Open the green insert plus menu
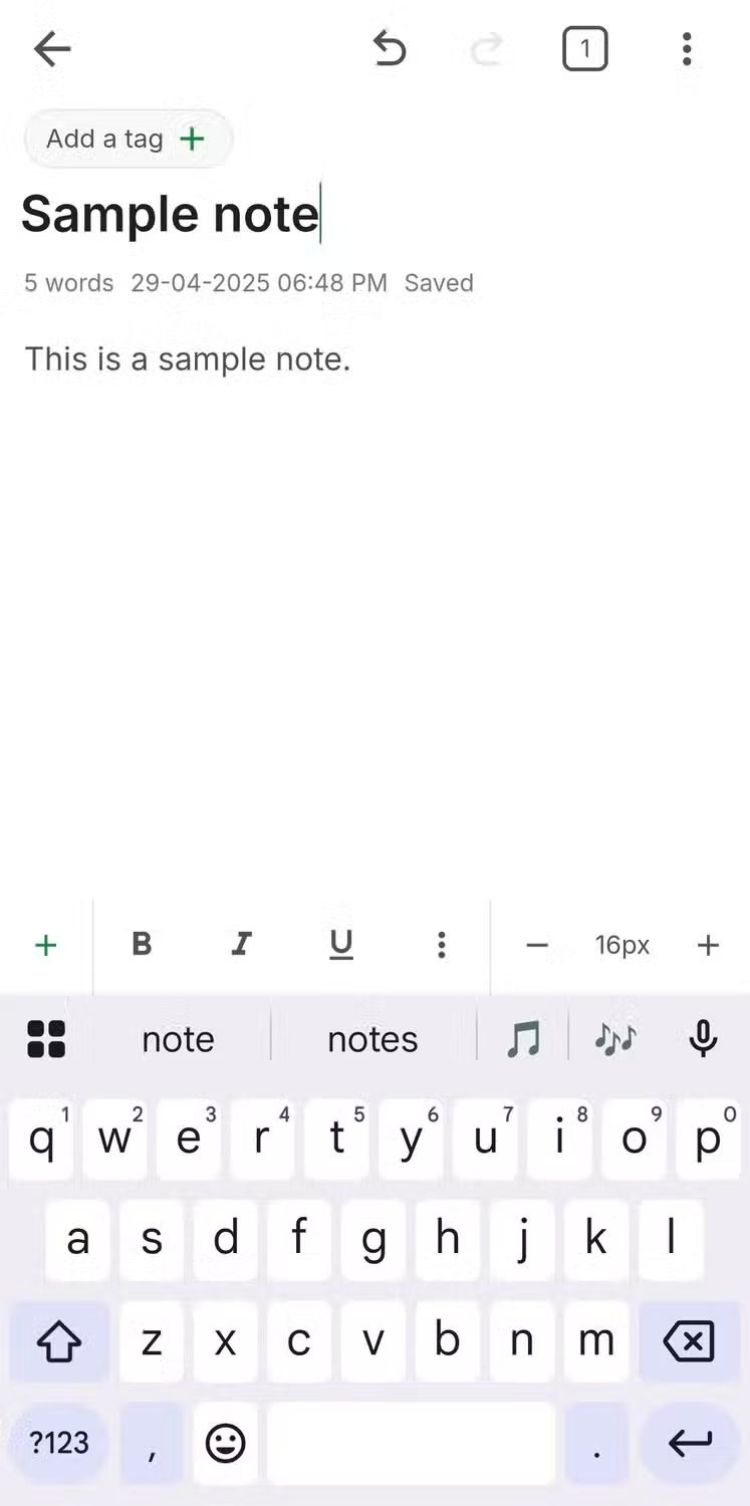750x1506 pixels. click(x=46, y=945)
